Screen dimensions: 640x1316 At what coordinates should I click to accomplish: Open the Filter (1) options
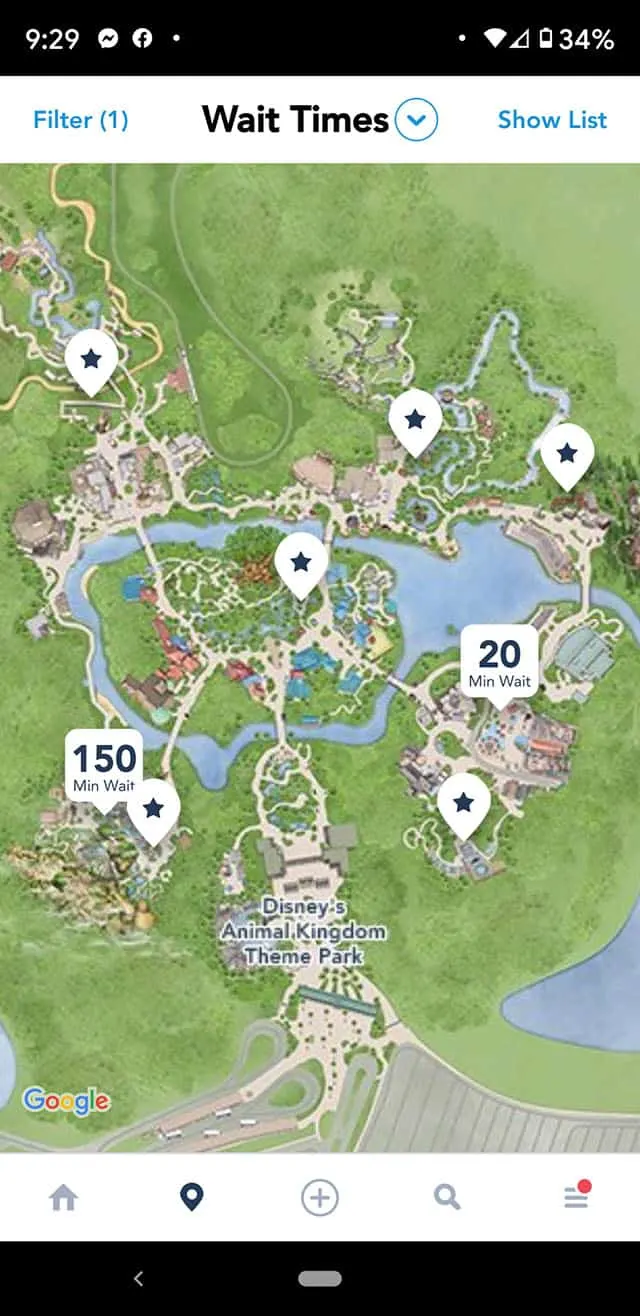pos(80,120)
